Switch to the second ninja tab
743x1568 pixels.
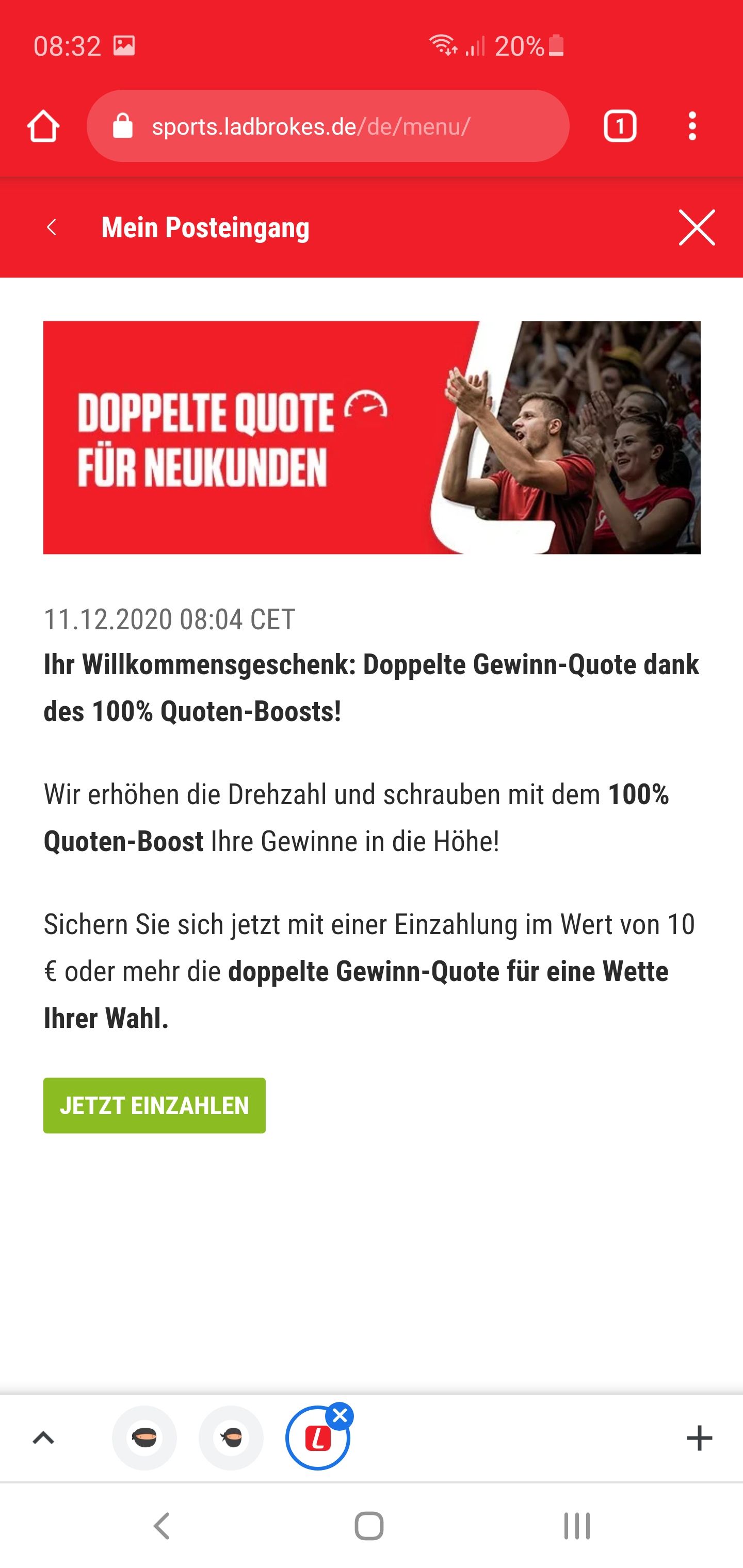point(231,1439)
